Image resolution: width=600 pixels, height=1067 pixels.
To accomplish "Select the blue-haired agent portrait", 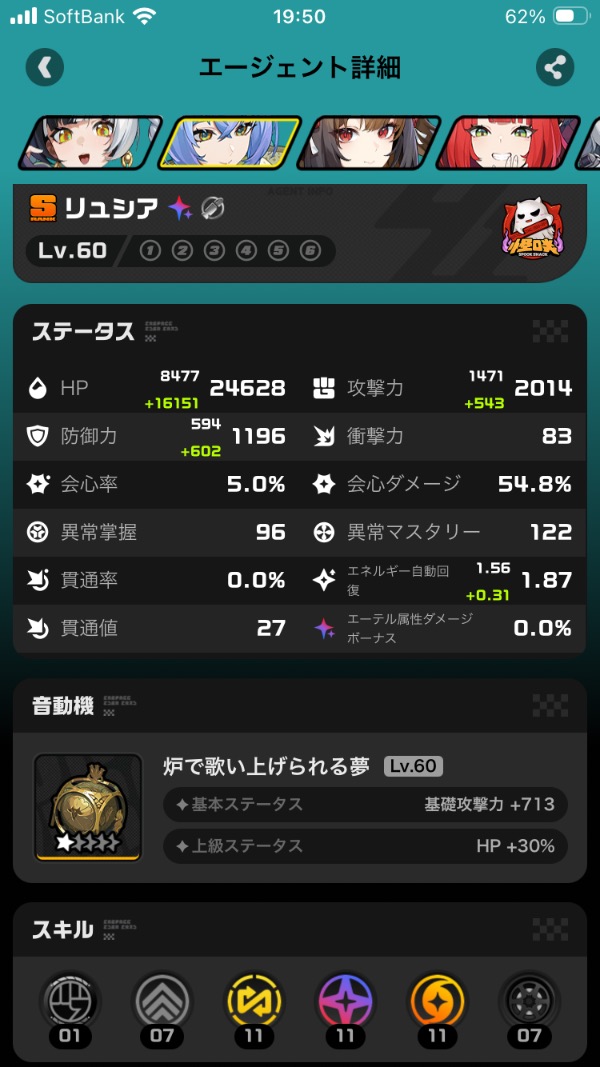I will point(228,142).
